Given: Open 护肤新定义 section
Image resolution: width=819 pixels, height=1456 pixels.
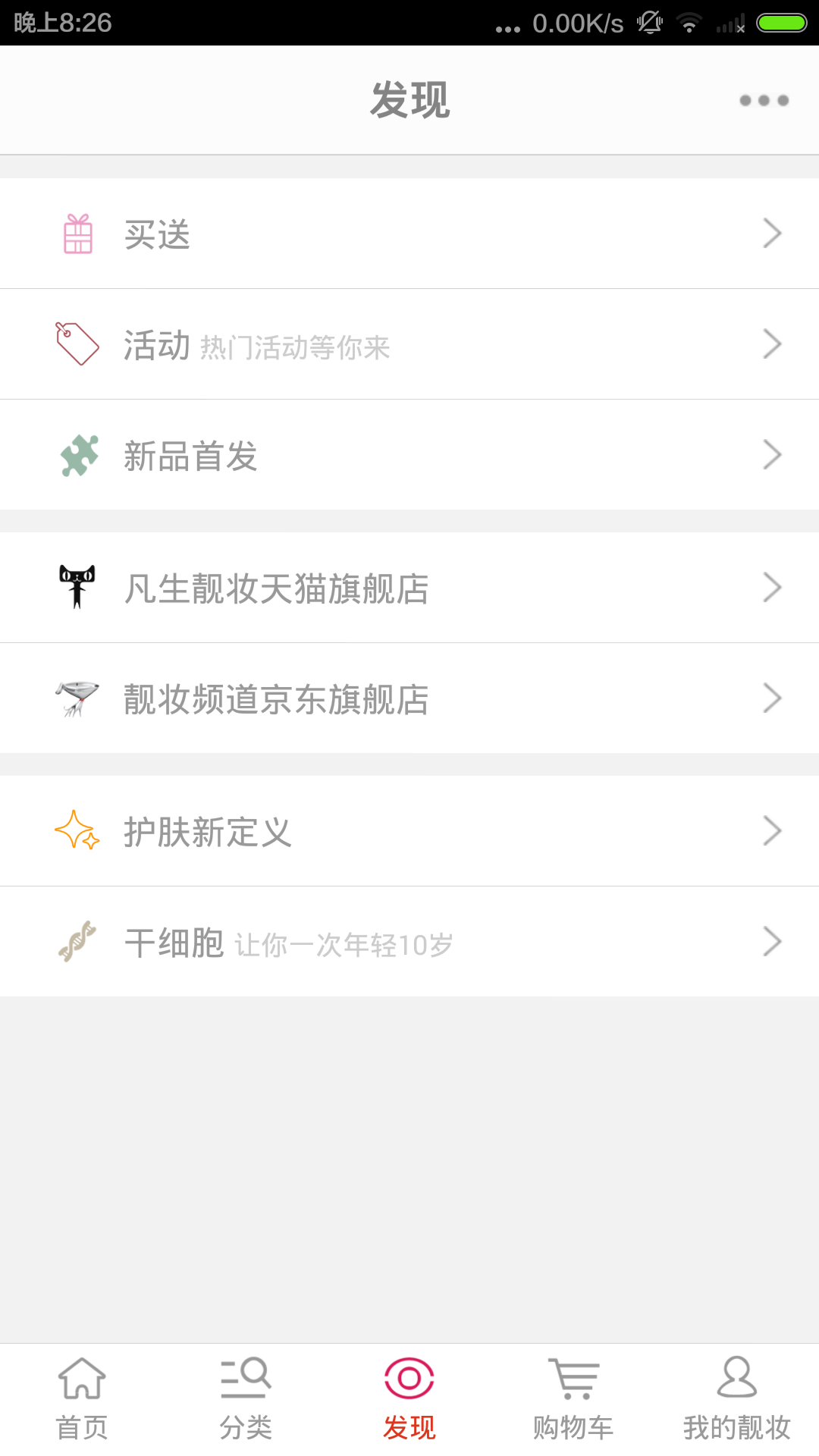Looking at the screenshot, I should pyautogui.click(x=409, y=831).
